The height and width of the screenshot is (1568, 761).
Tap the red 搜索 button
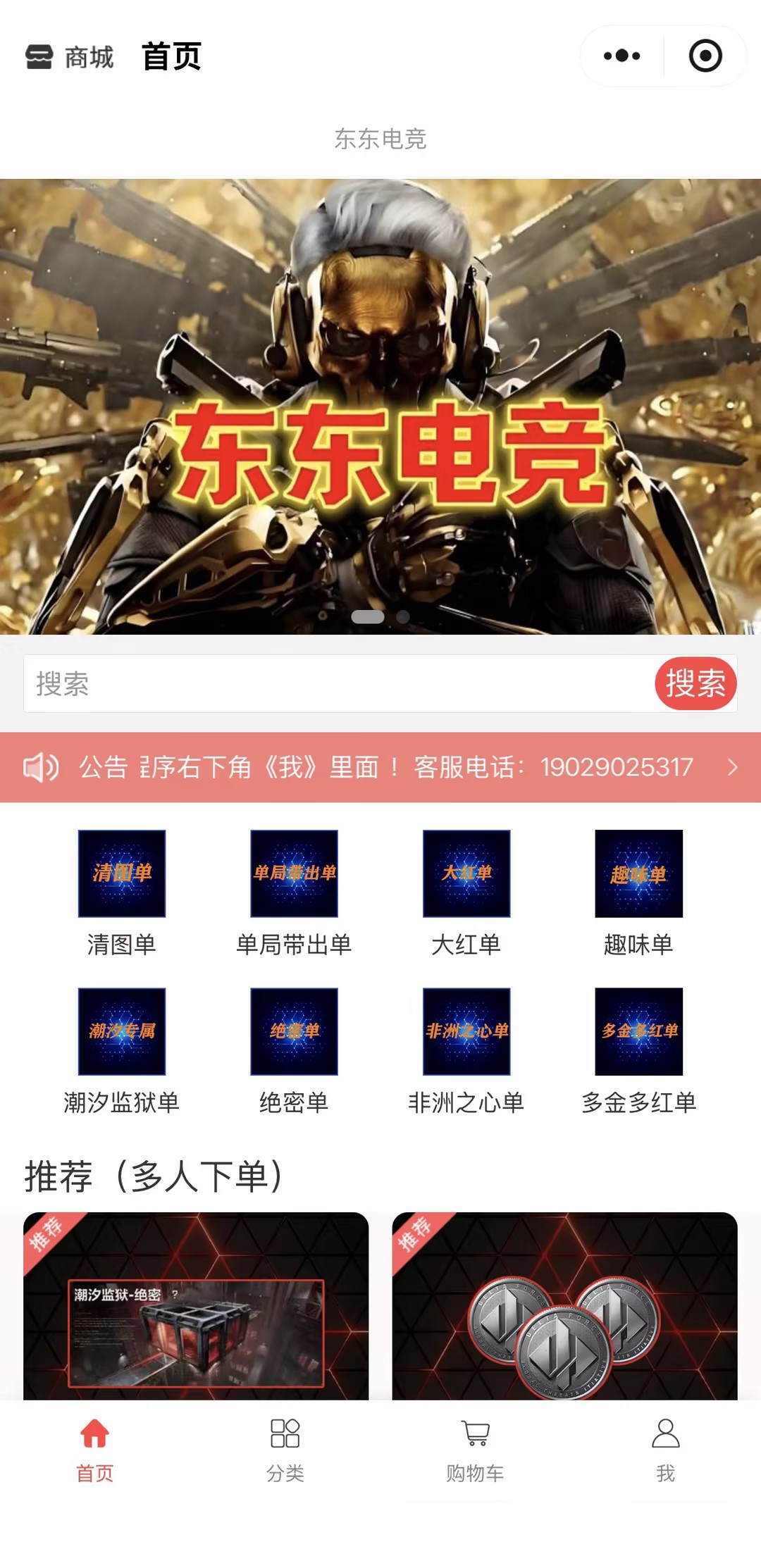click(695, 683)
